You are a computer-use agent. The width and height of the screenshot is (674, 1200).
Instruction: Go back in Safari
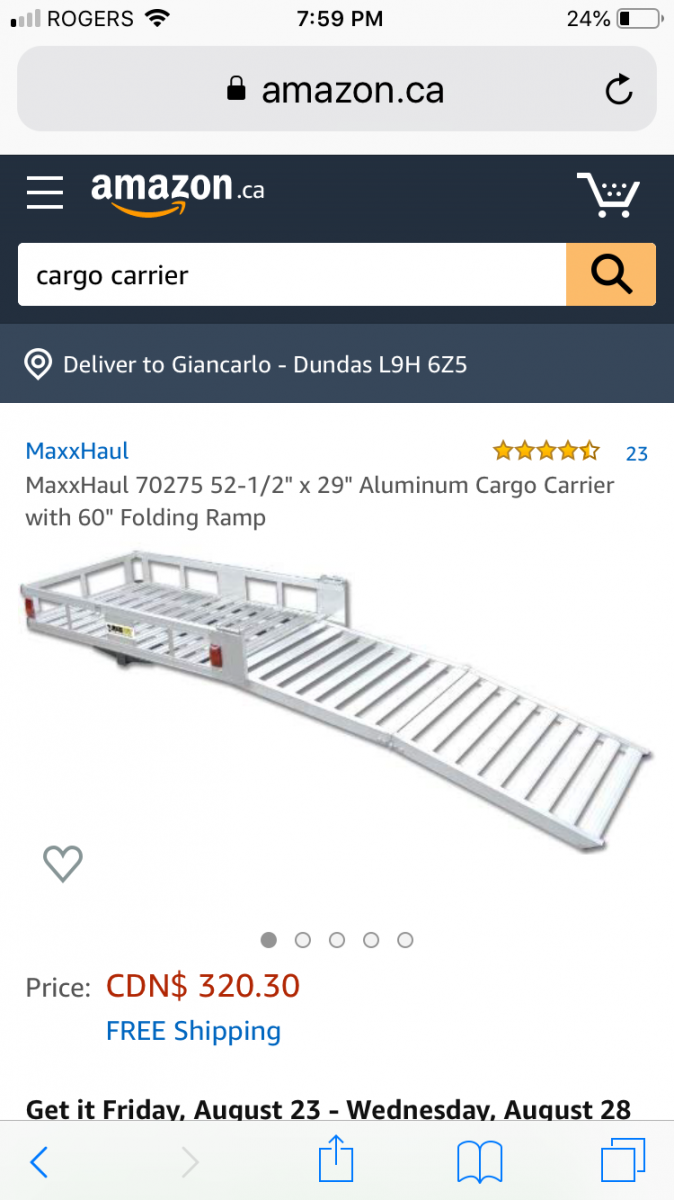click(39, 1161)
